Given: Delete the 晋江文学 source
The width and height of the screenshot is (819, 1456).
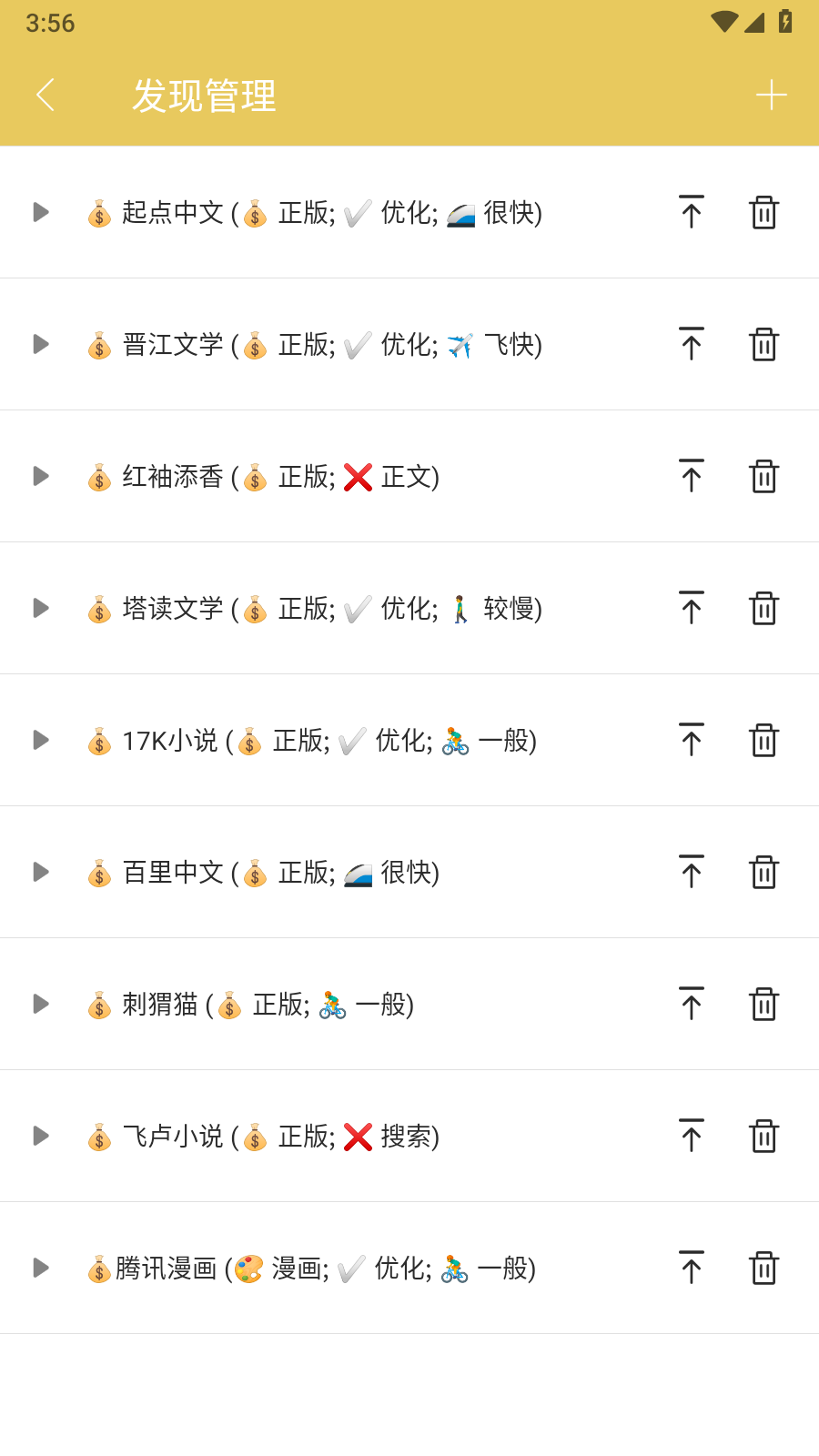Looking at the screenshot, I should [764, 344].
